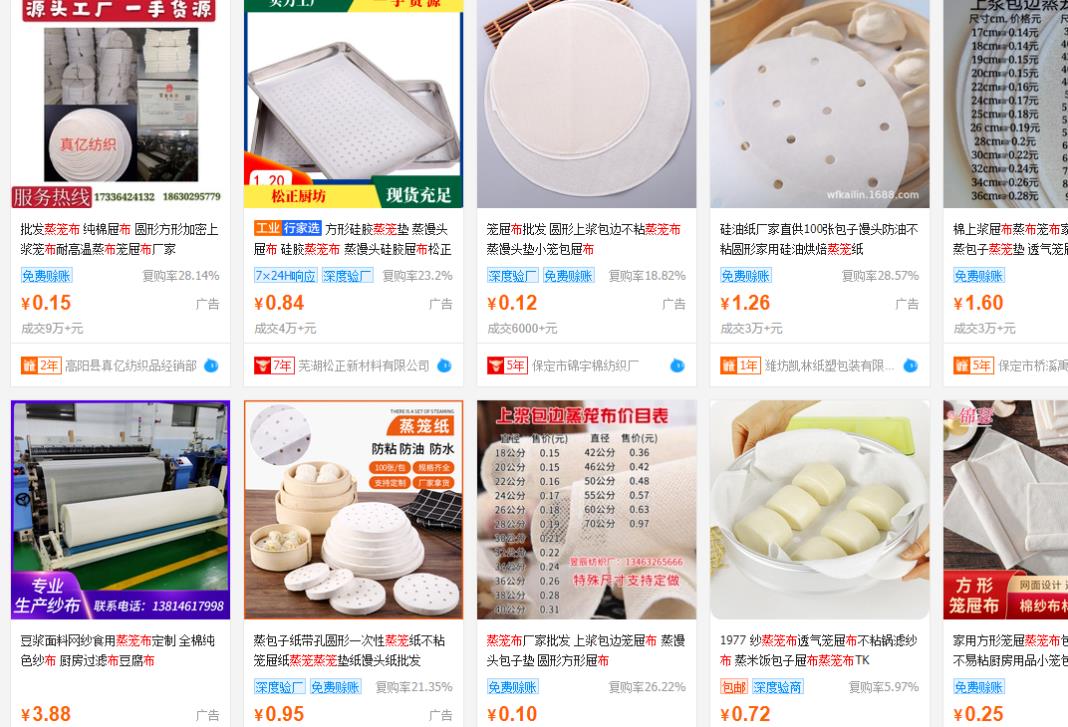Open the 上浆包边蒸笼布价目表 product image
This screenshot has height=727, width=1068.
[586, 509]
